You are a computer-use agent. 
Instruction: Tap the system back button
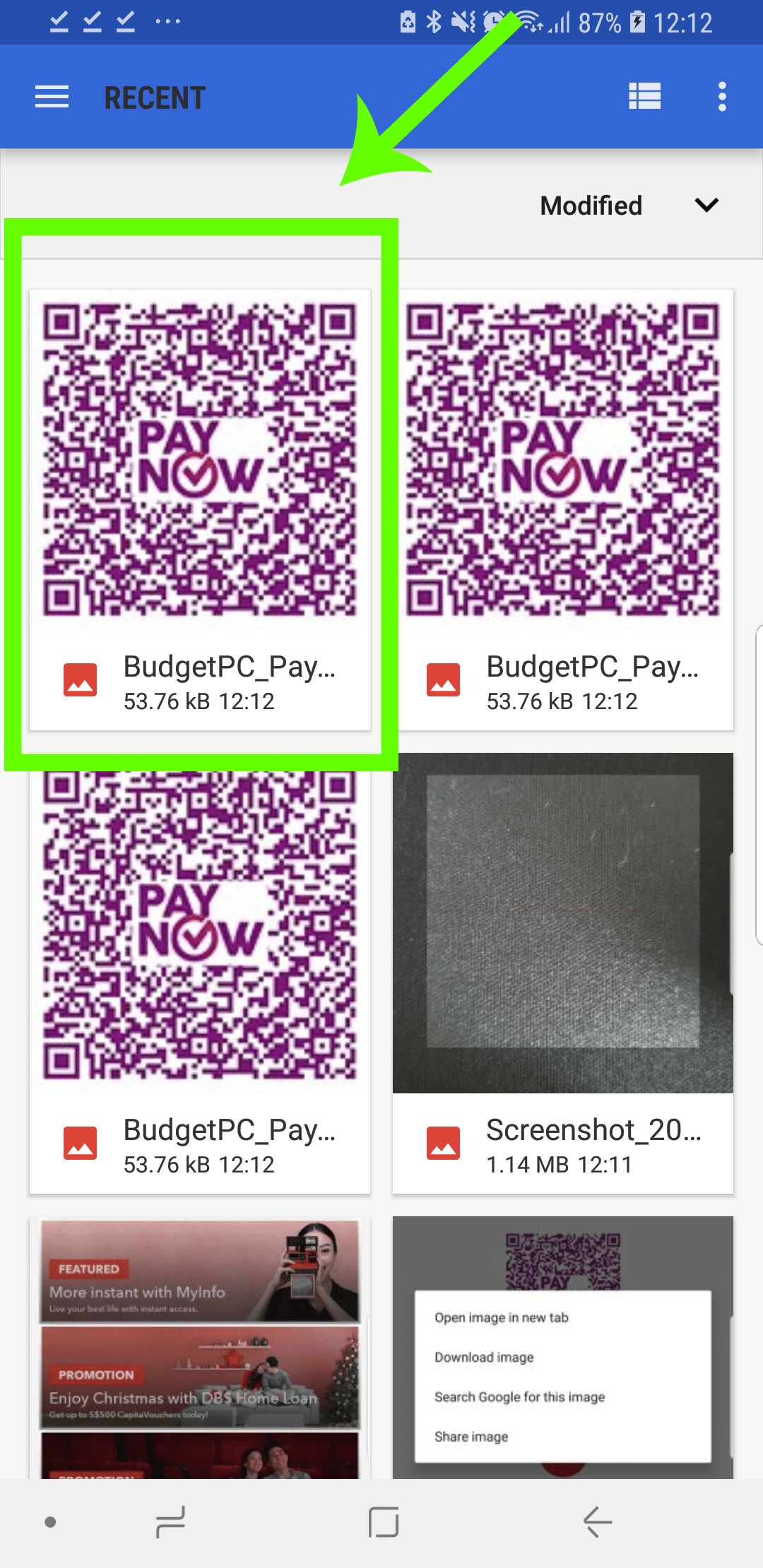tap(597, 1521)
